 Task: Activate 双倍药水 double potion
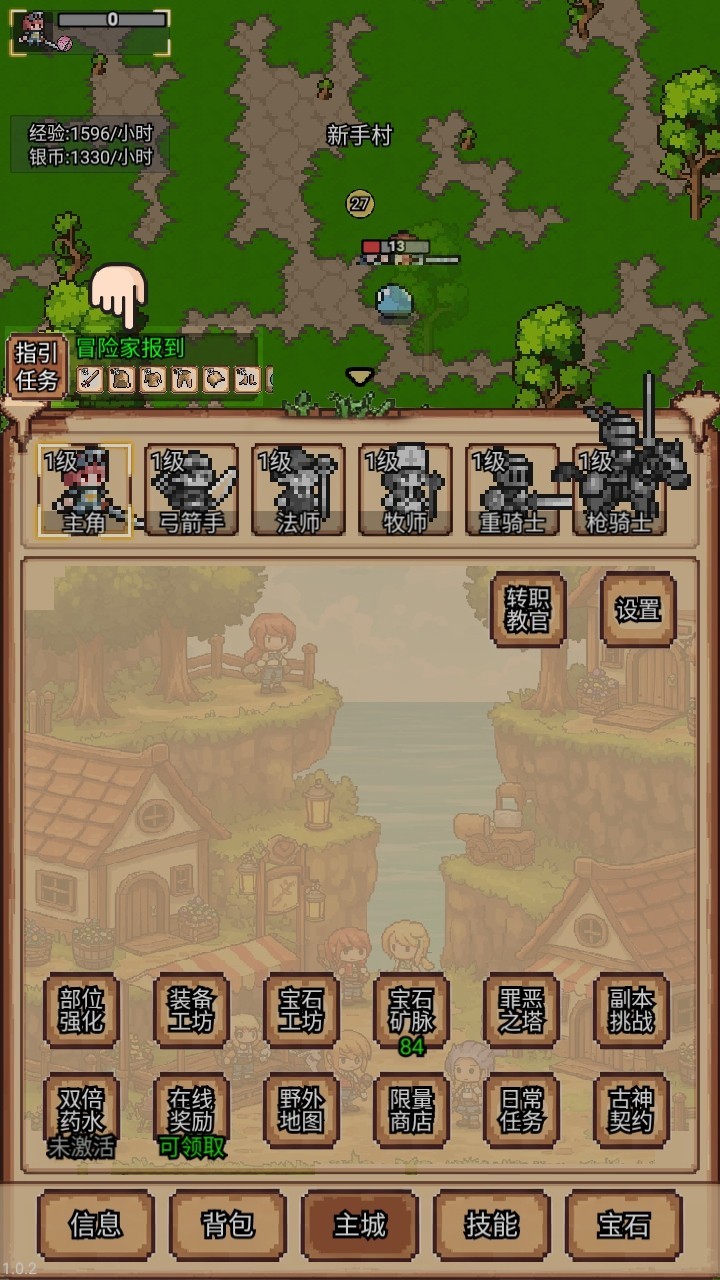82,1110
